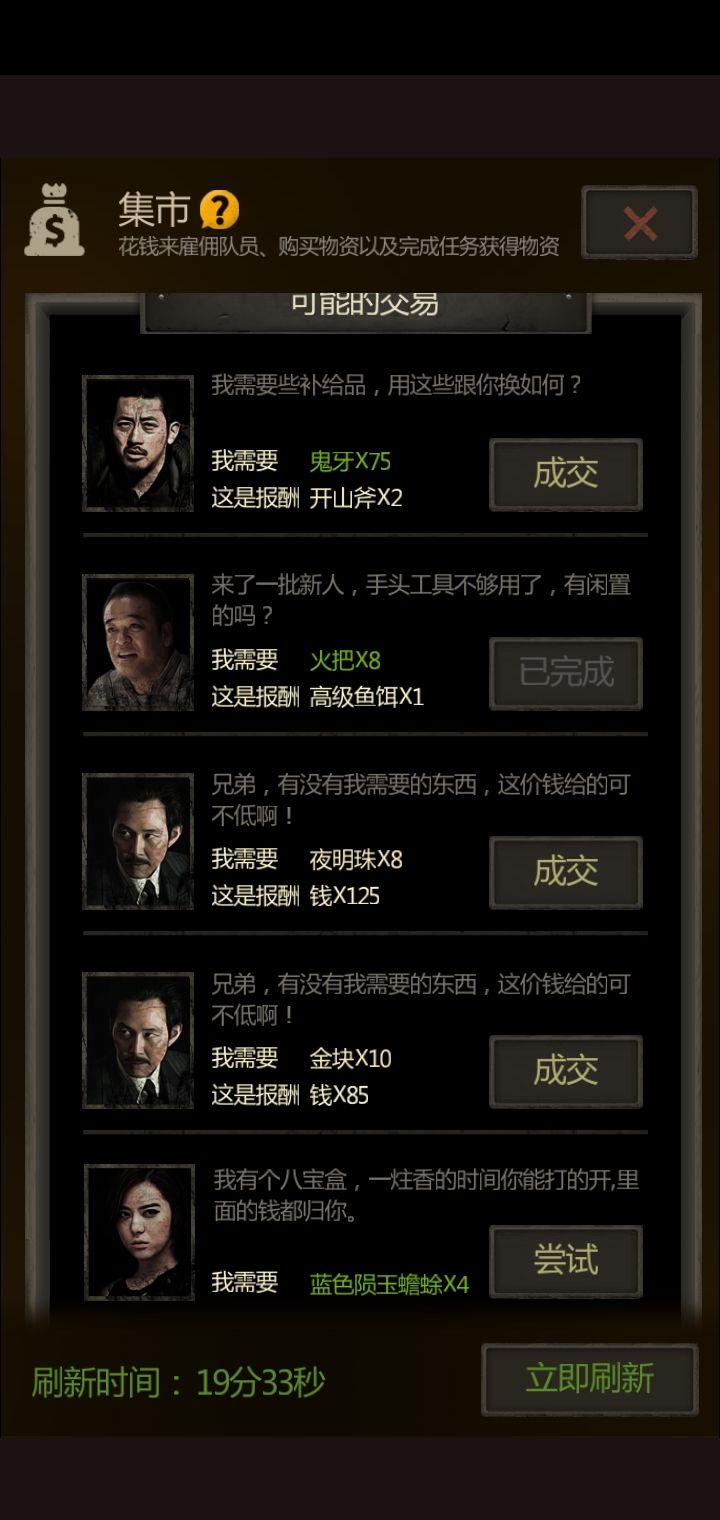
Task: Select the mustached merchant's portrait
Action: click(138, 840)
